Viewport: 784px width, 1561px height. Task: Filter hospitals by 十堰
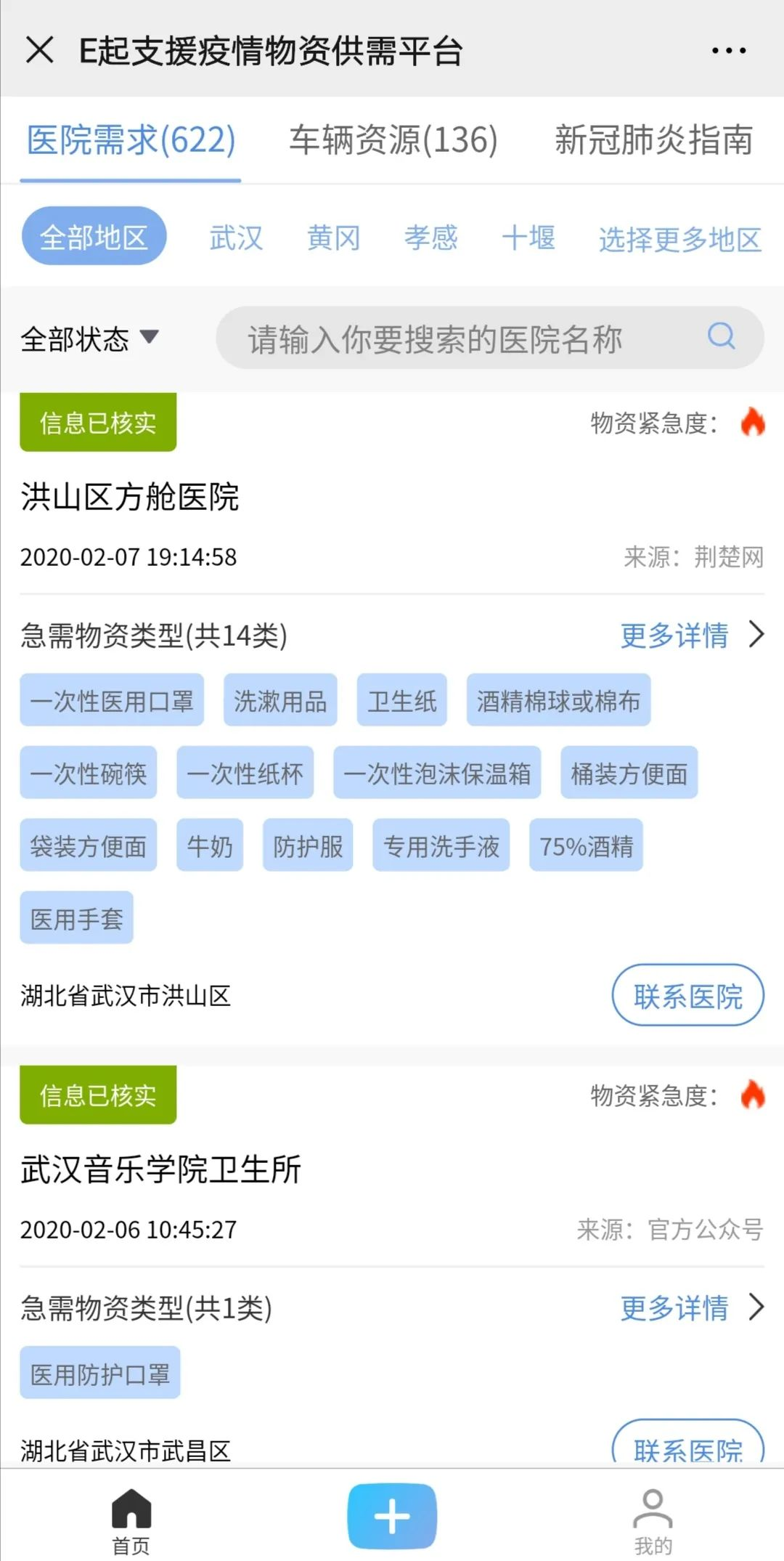pyautogui.click(x=528, y=238)
